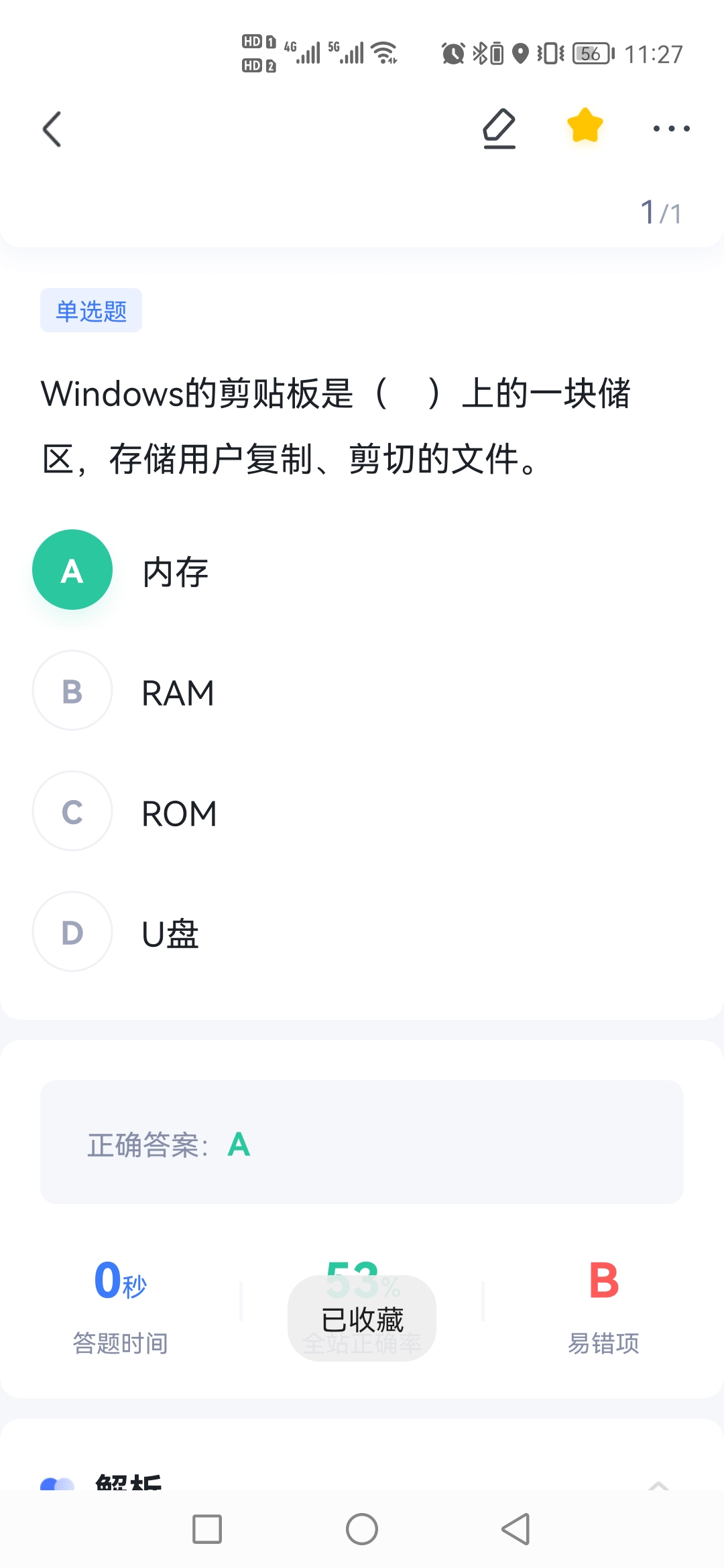Go to home via system circle button
Image resolution: width=724 pixels, height=1568 pixels.
coord(362,1529)
